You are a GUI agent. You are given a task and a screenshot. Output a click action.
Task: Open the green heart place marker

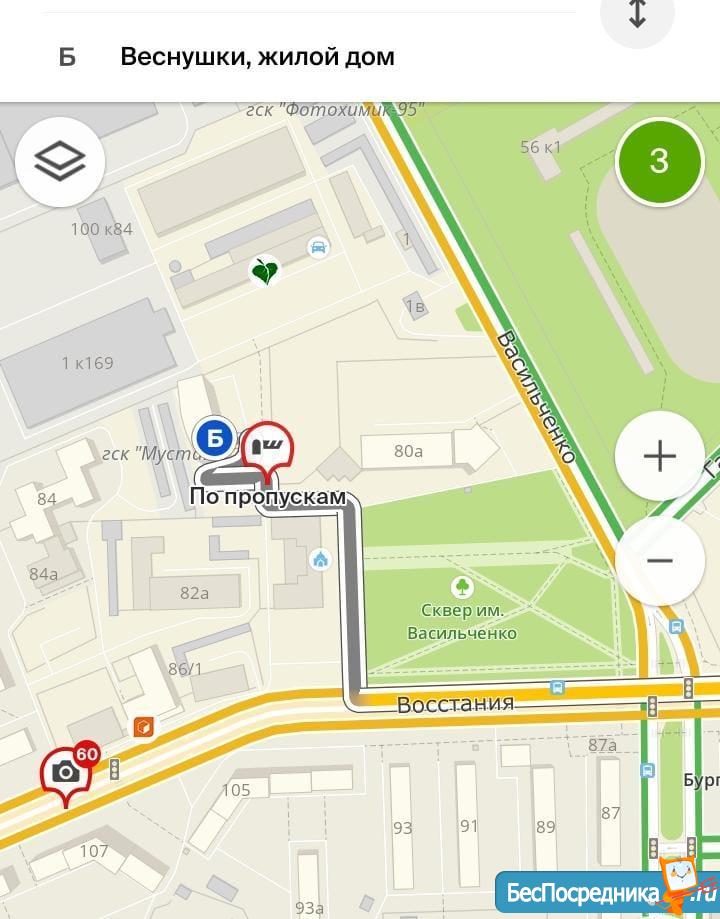[264, 270]
